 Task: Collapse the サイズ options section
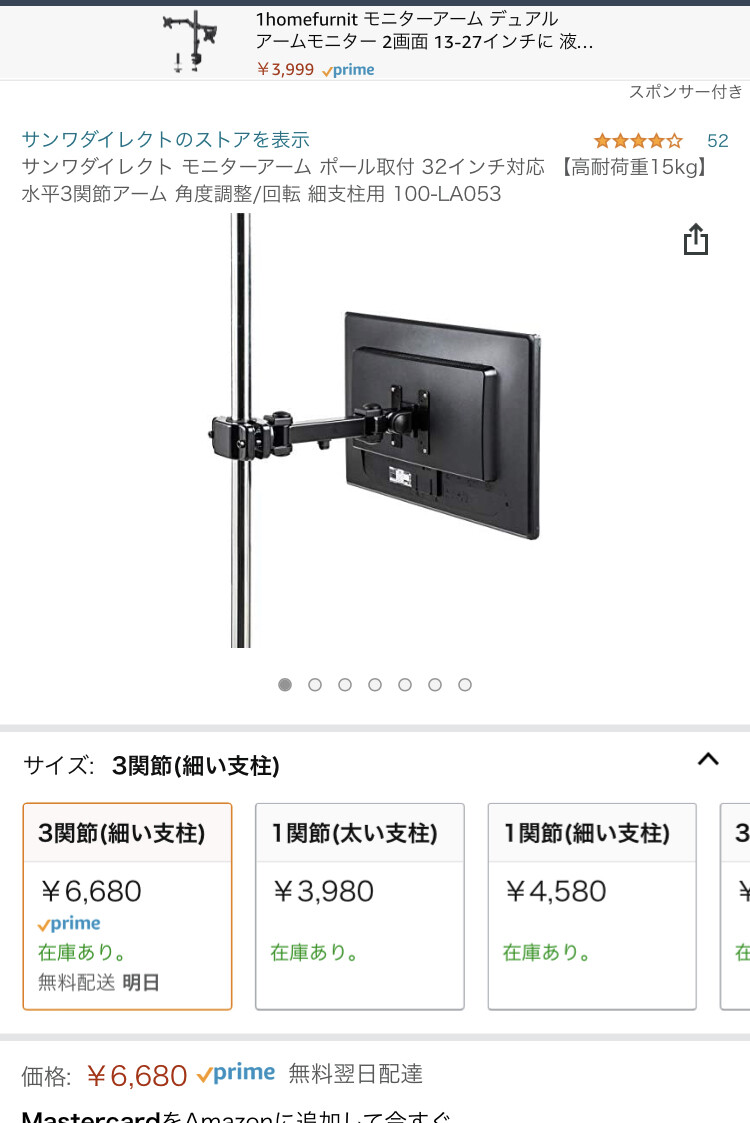(708, 760)
